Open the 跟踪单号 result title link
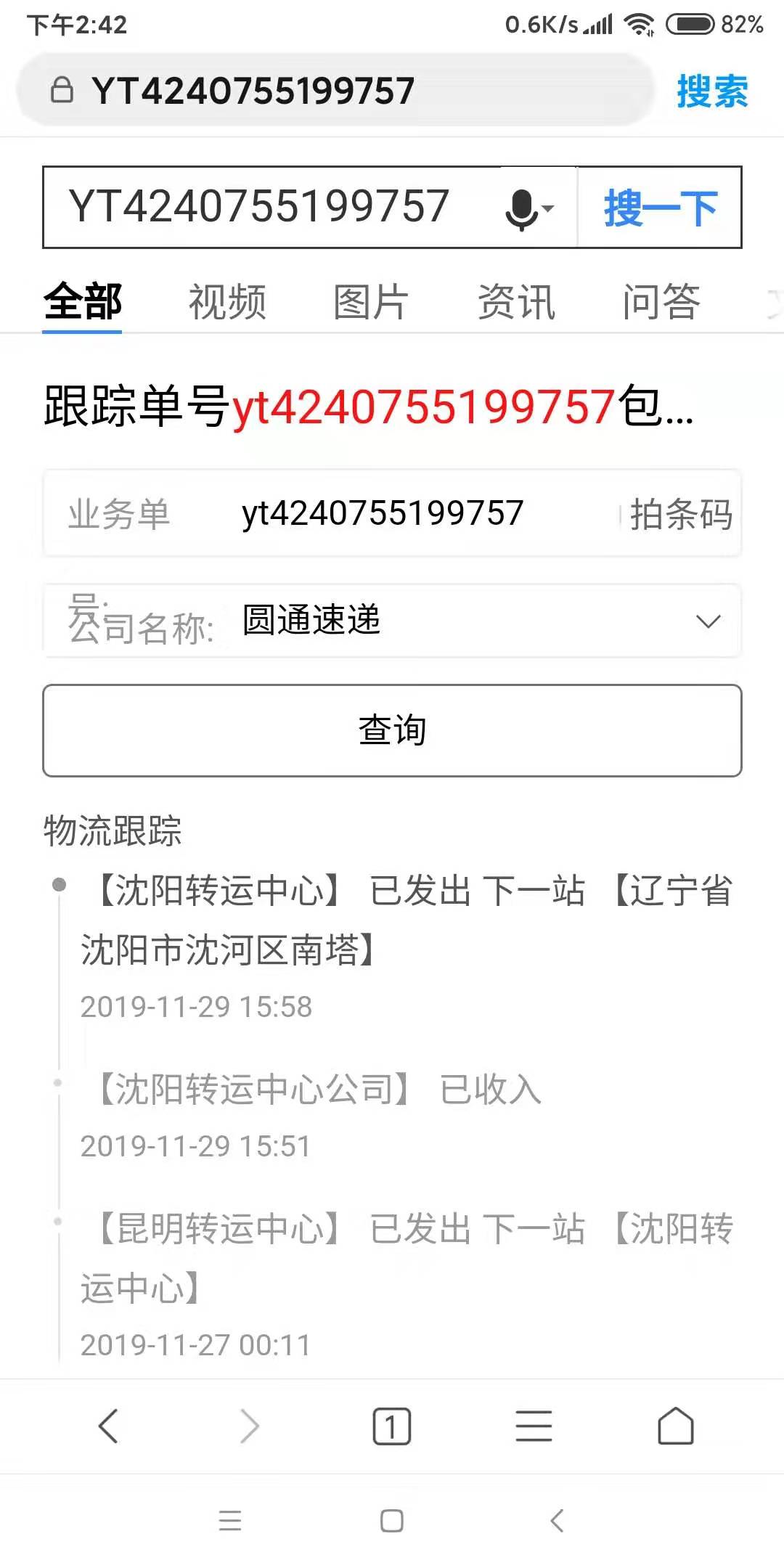This screenshot has width=784, height=1568. 369,406
